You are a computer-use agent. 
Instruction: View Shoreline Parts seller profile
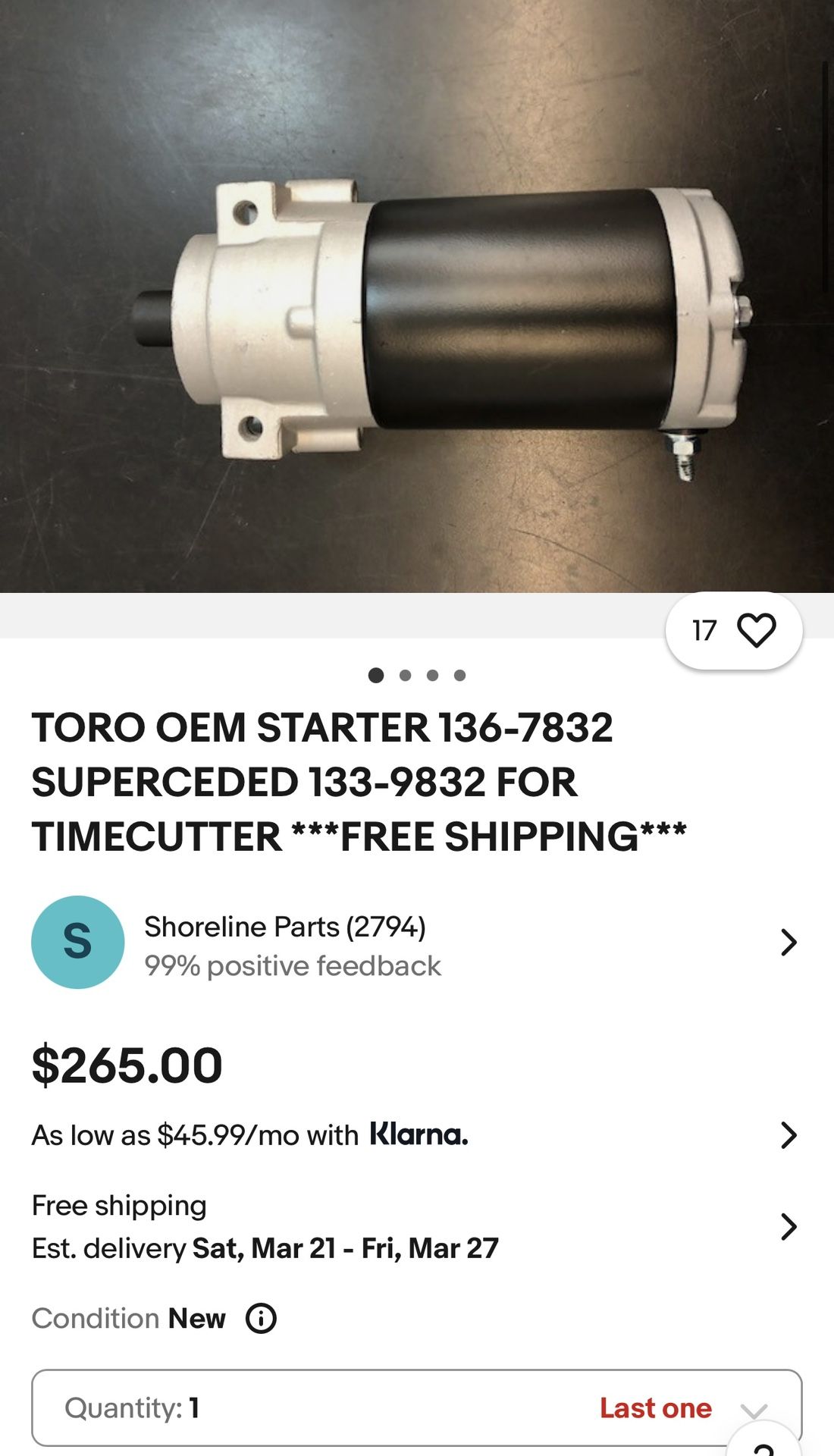(x=415, y=943)
